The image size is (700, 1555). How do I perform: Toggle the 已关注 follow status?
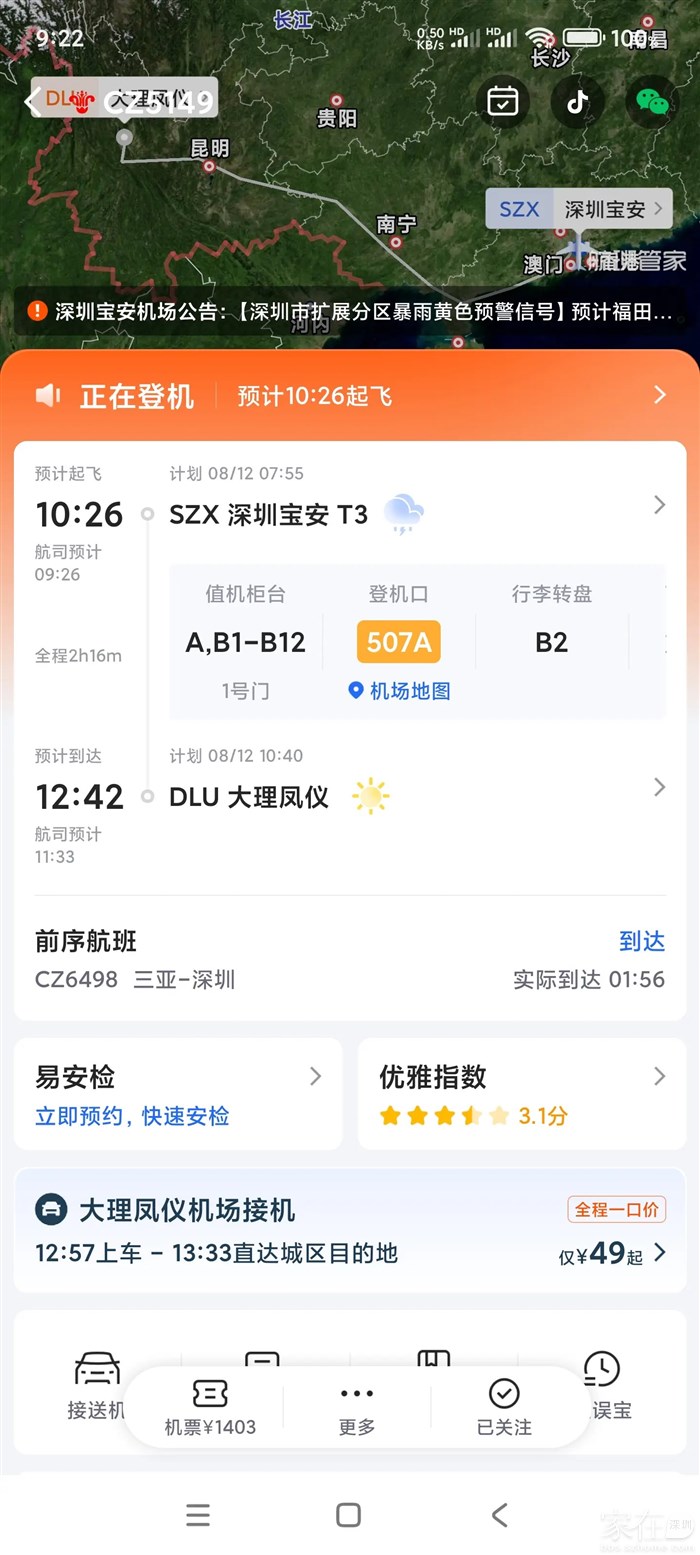tap(504, 1408)
